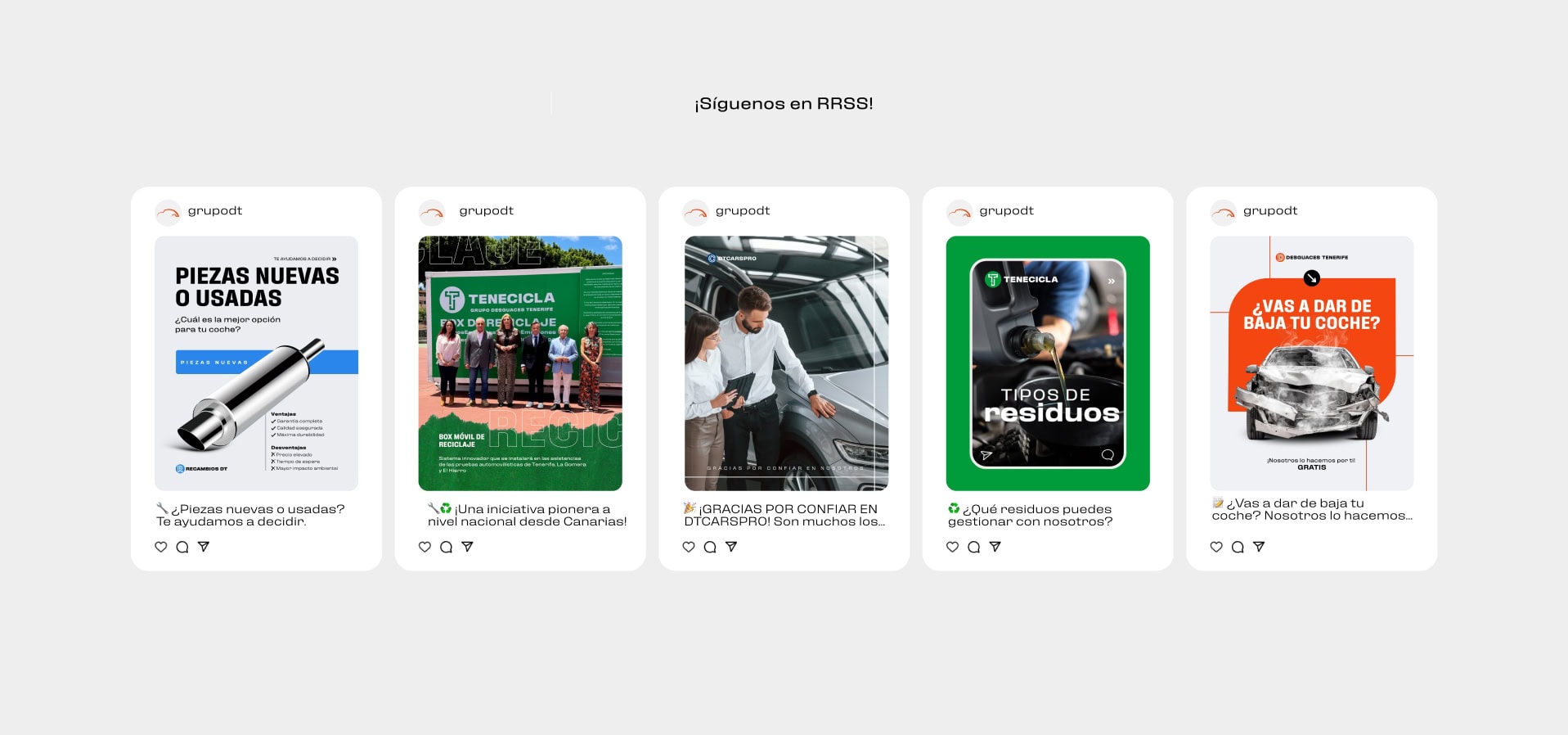Viewport: 1568px width, 735px height.
Task: Share the 'Vas a dar de baja' post
Action: click(1259, 547)
